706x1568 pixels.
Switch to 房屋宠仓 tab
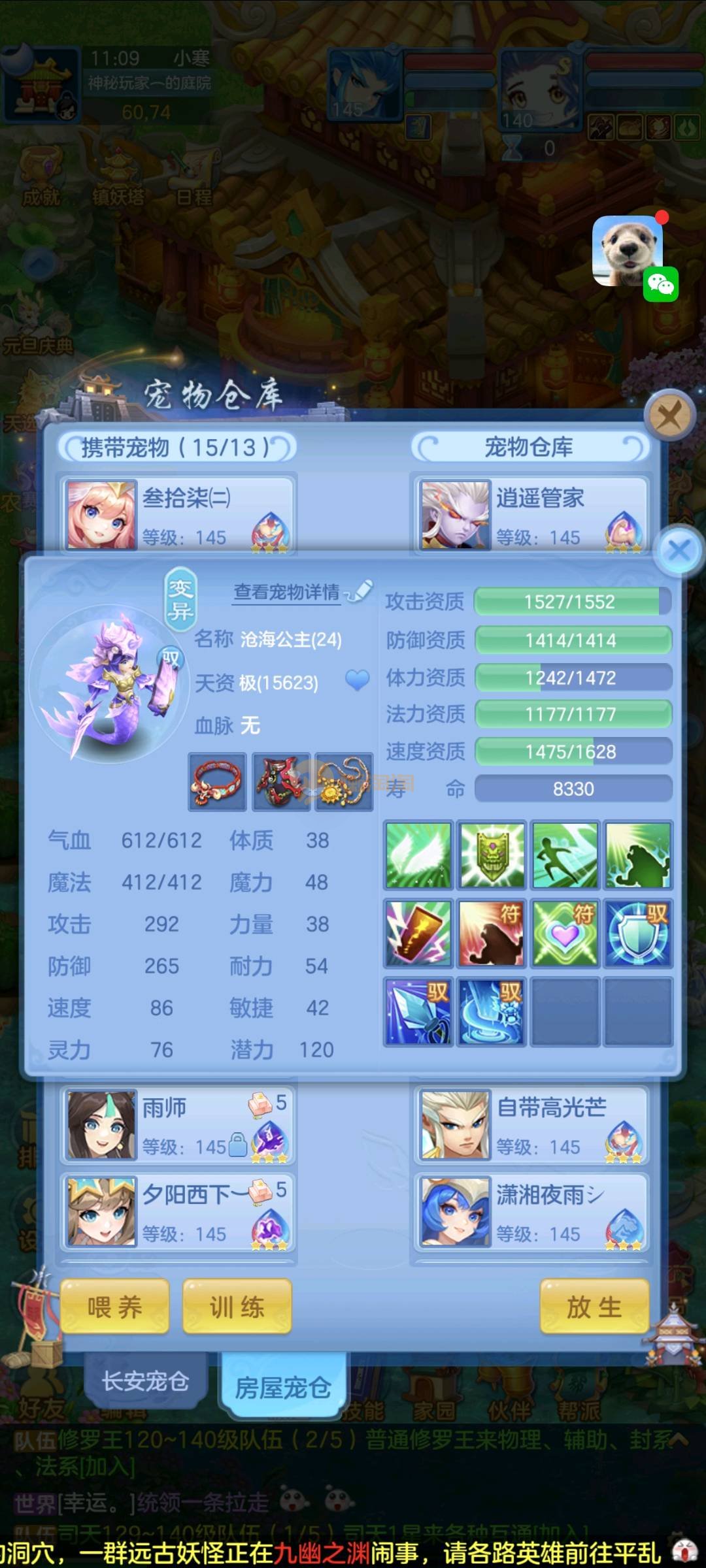pyautogui.click(x=282, y=1386)
